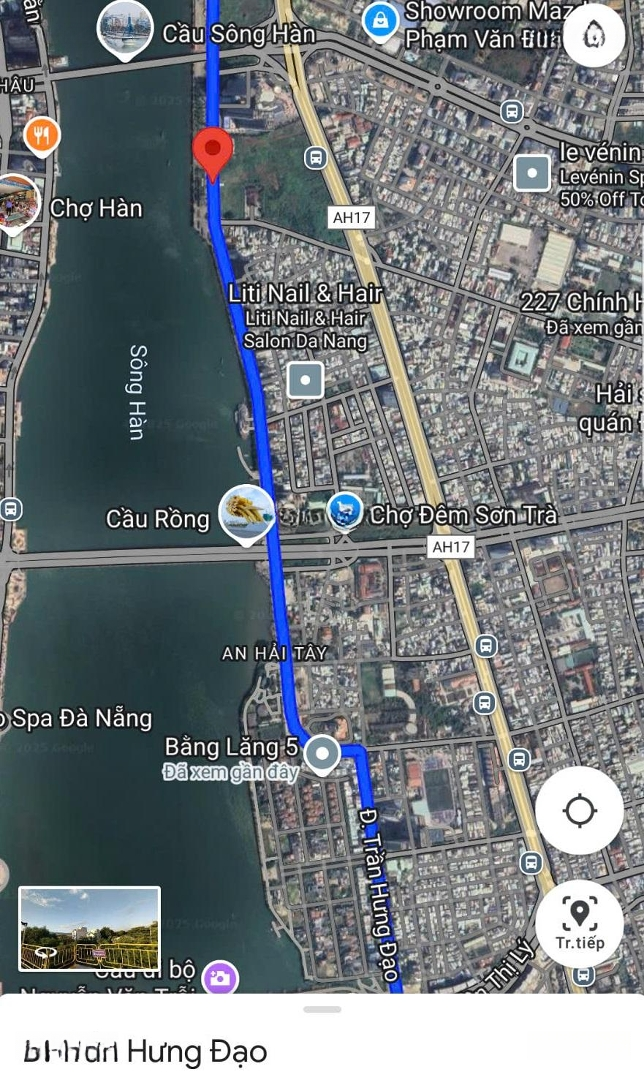Open the Street View preview thumbnail
Screen dimensions: 644x1080
point(89,928)
